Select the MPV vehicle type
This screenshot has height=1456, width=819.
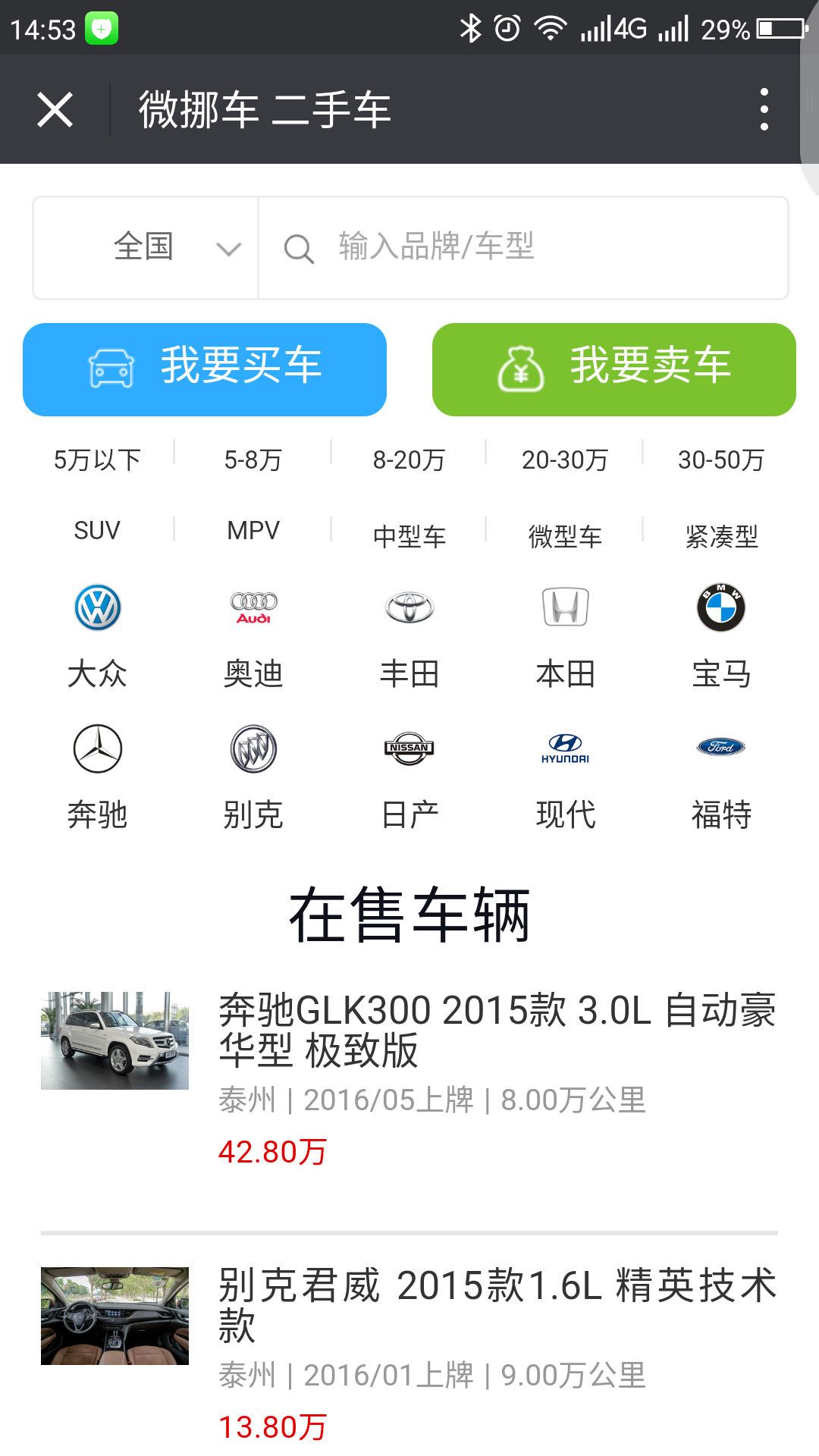pos(253,531)
